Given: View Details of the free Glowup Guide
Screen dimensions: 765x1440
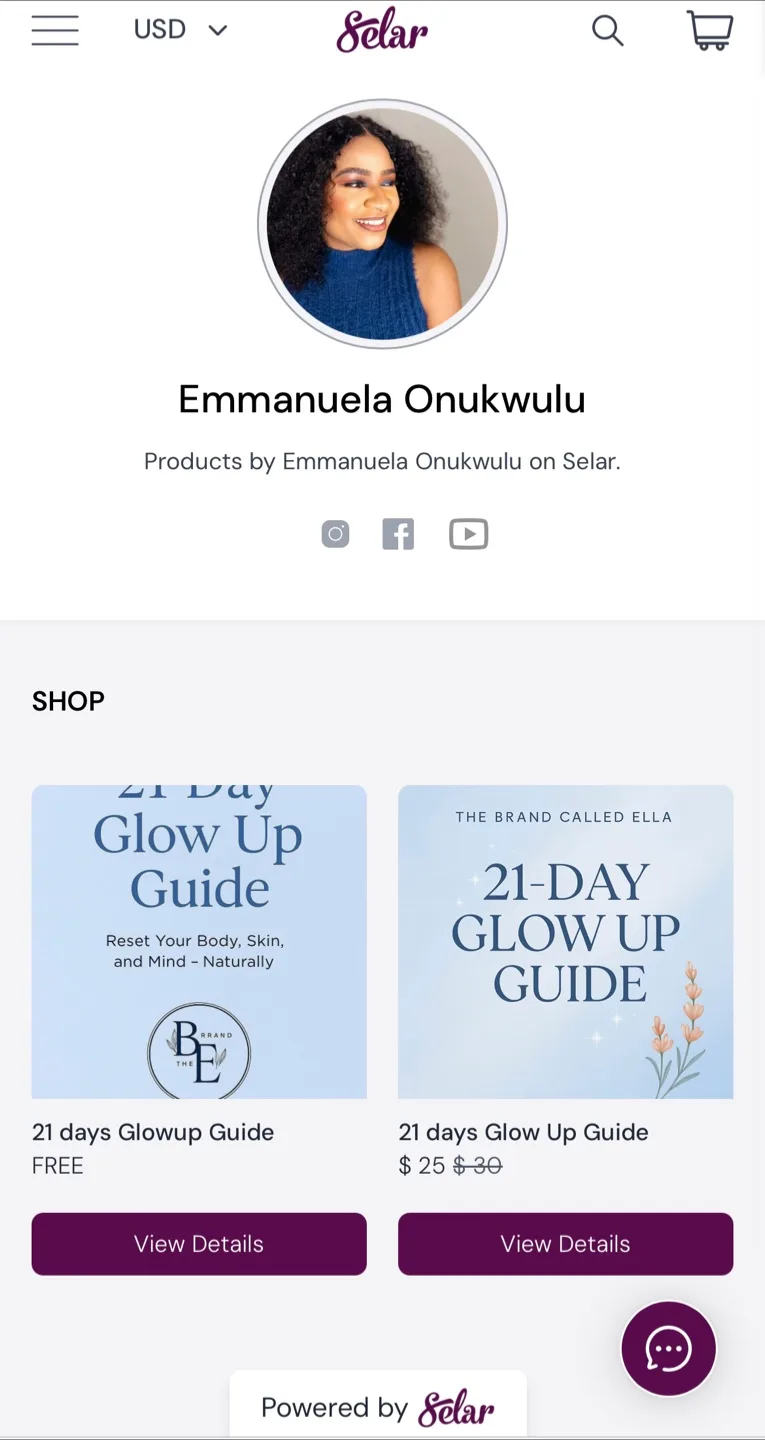Looking at the screenshot, I should click(x=199, y=1244).
